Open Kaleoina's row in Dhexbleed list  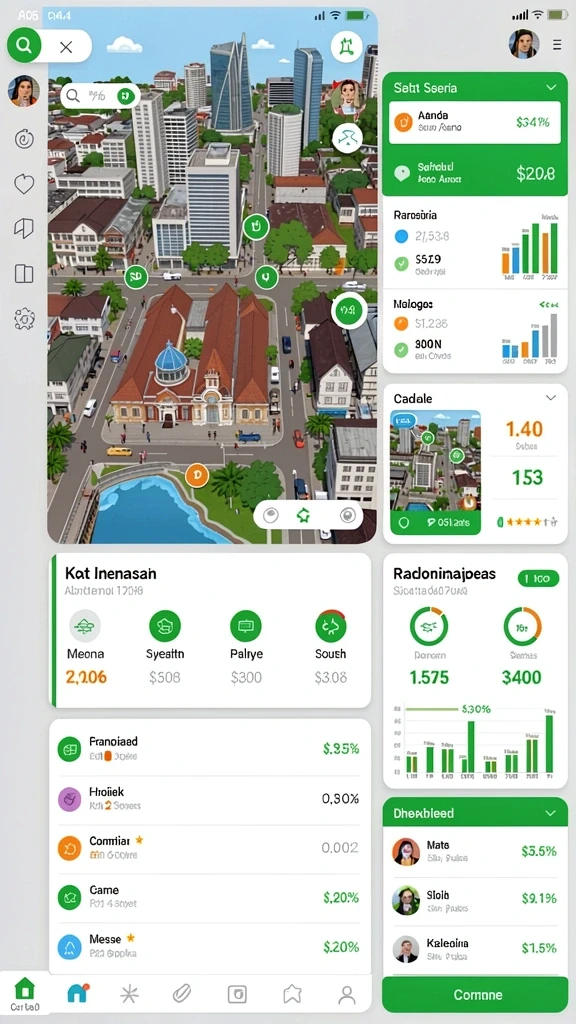point(475,949)
